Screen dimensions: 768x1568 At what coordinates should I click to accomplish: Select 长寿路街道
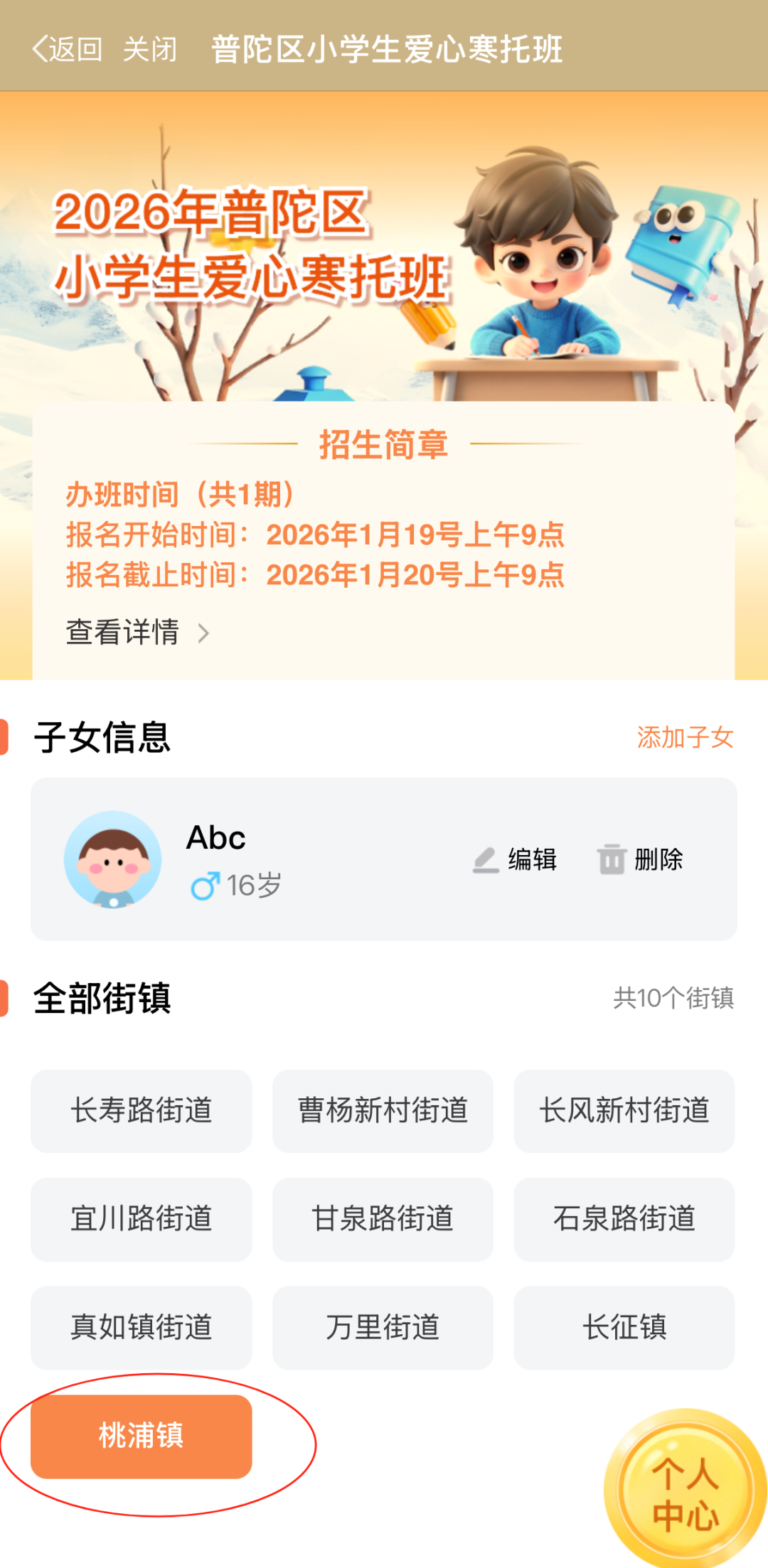point(141,1110)
